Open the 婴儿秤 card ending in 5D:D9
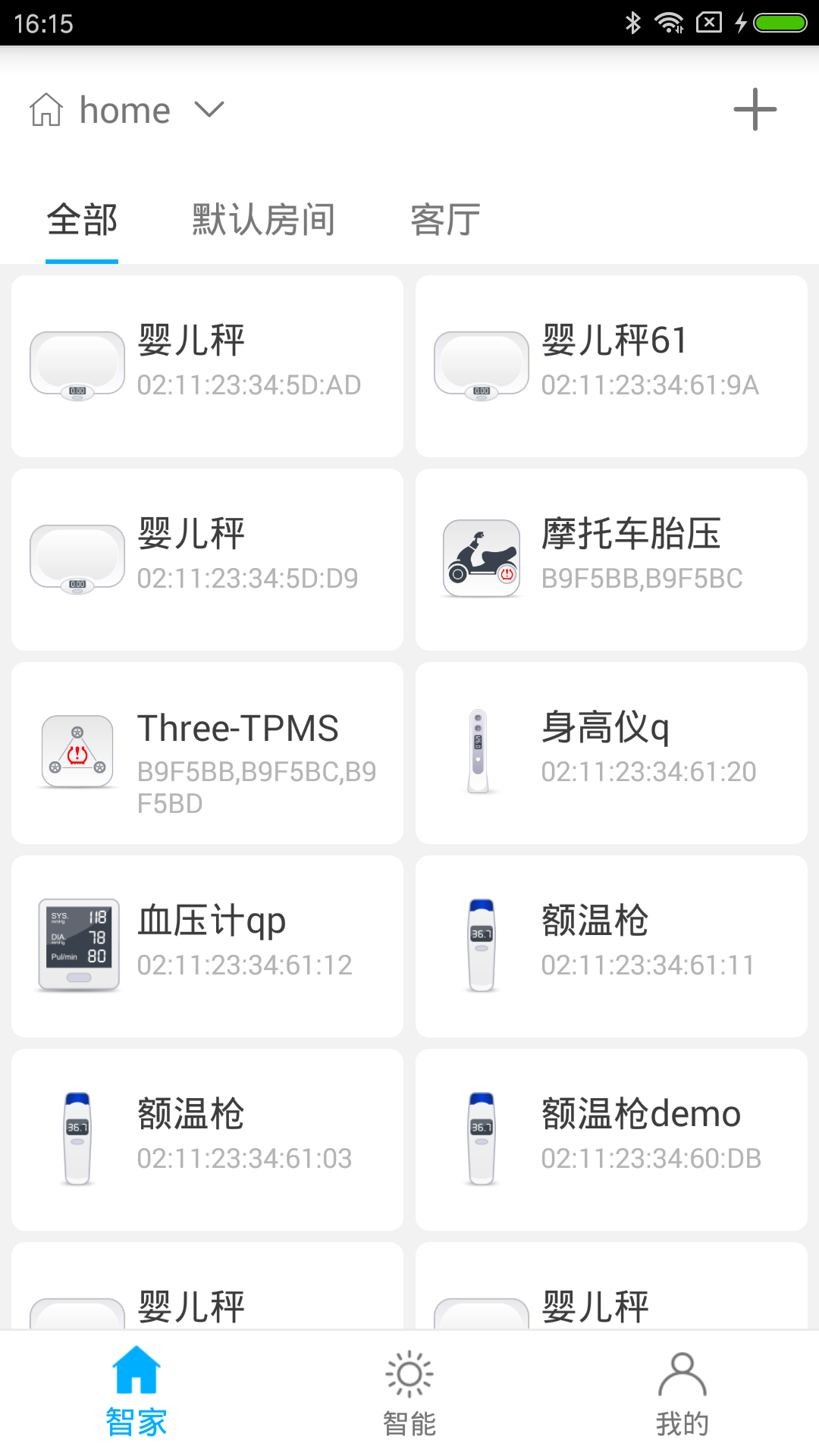The image size is (819, 1456). pyautogui.click(x=205, y=559)
